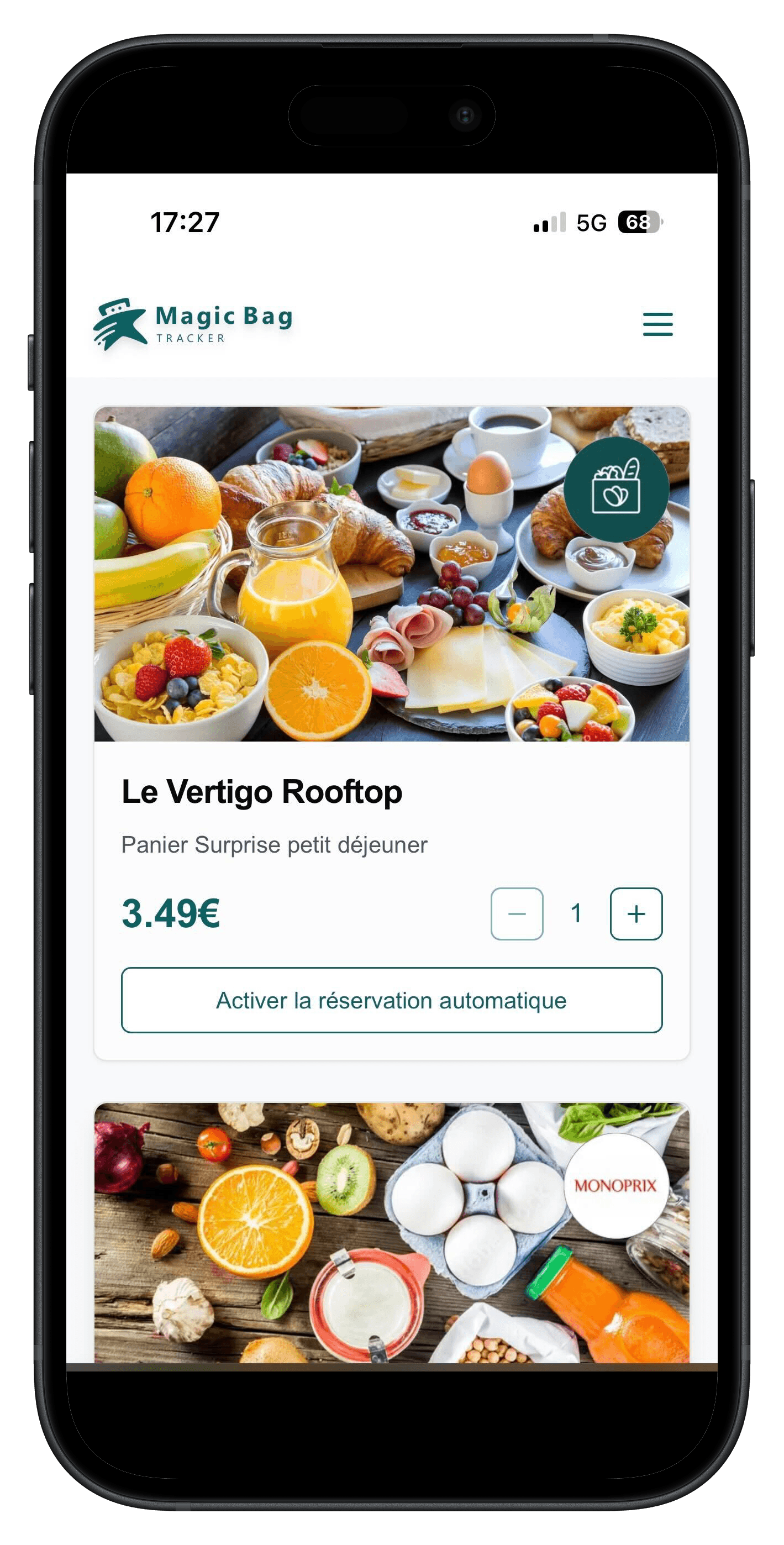Activate automatic reservation for Le Vertigo Rooftop
This screenshot has height=1545, width=784.
pos(392,1000)
